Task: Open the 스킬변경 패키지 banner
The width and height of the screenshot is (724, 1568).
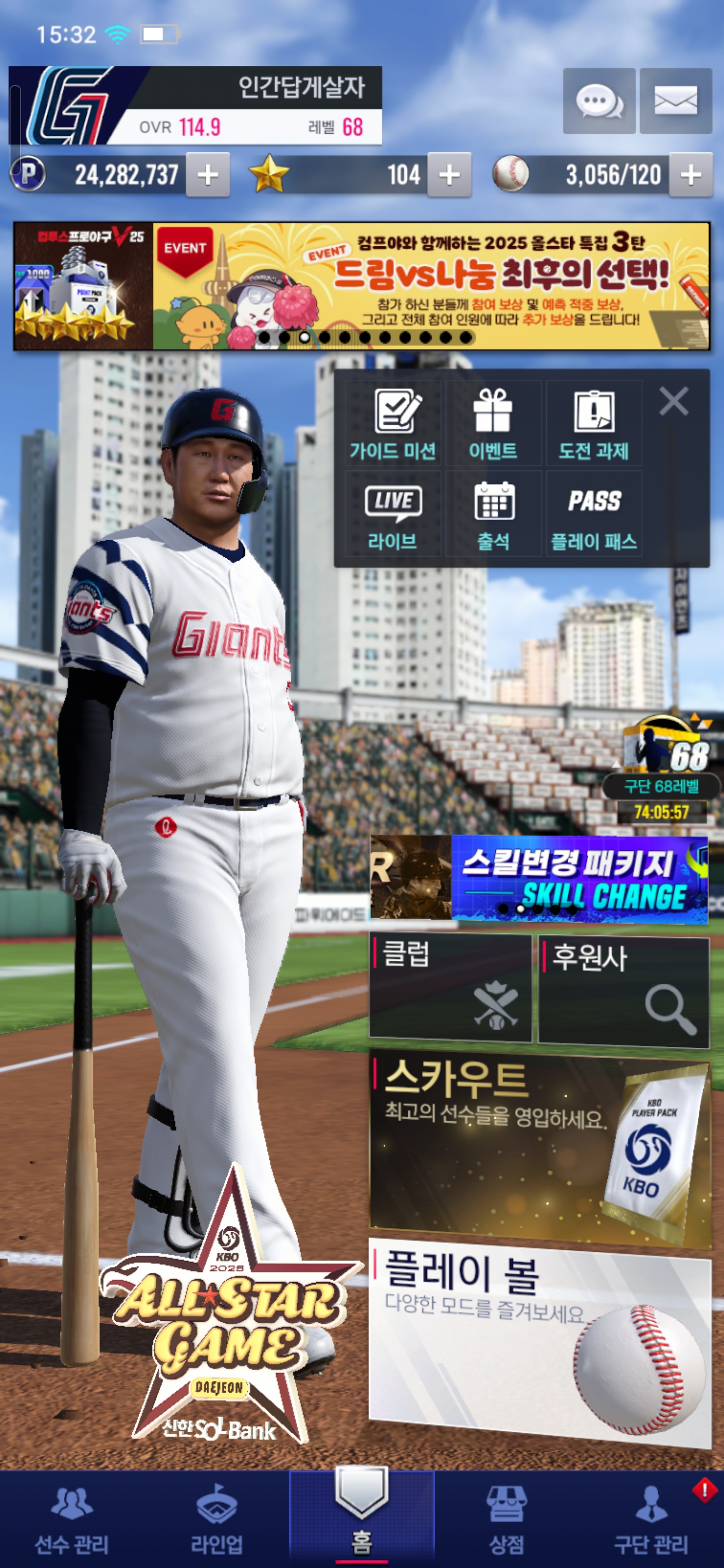Action: pyautogui.click(x=539, y=878)
